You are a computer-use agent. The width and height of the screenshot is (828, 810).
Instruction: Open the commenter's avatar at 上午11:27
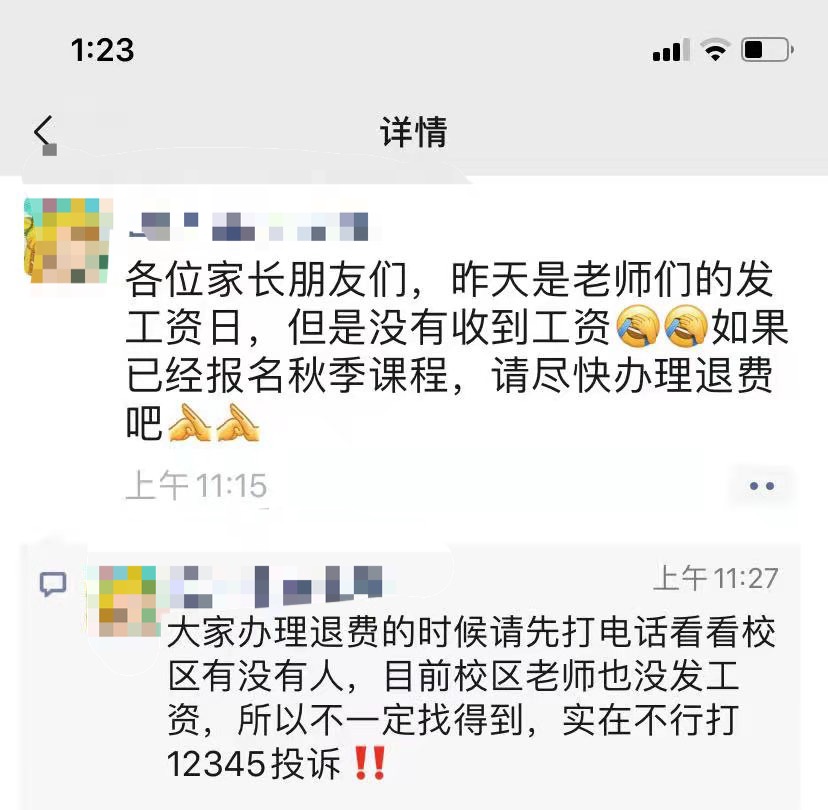[121, 601]
